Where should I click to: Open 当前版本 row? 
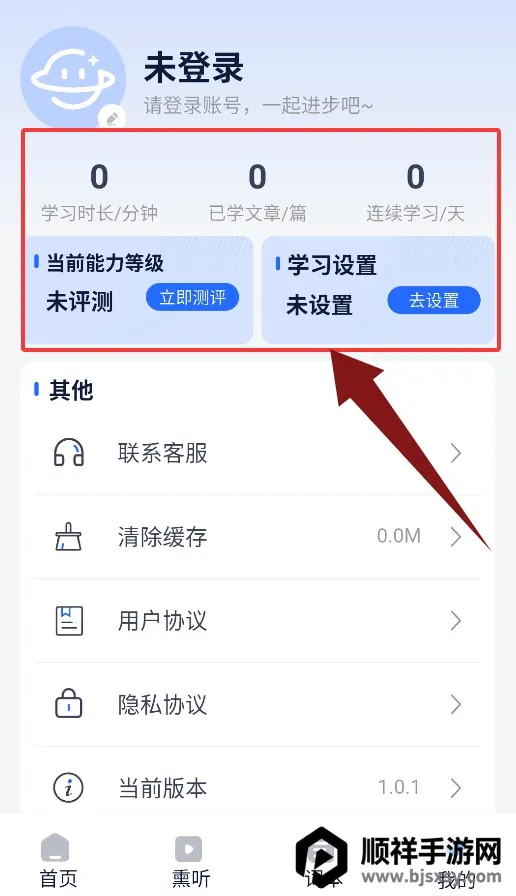click(257, 788)
